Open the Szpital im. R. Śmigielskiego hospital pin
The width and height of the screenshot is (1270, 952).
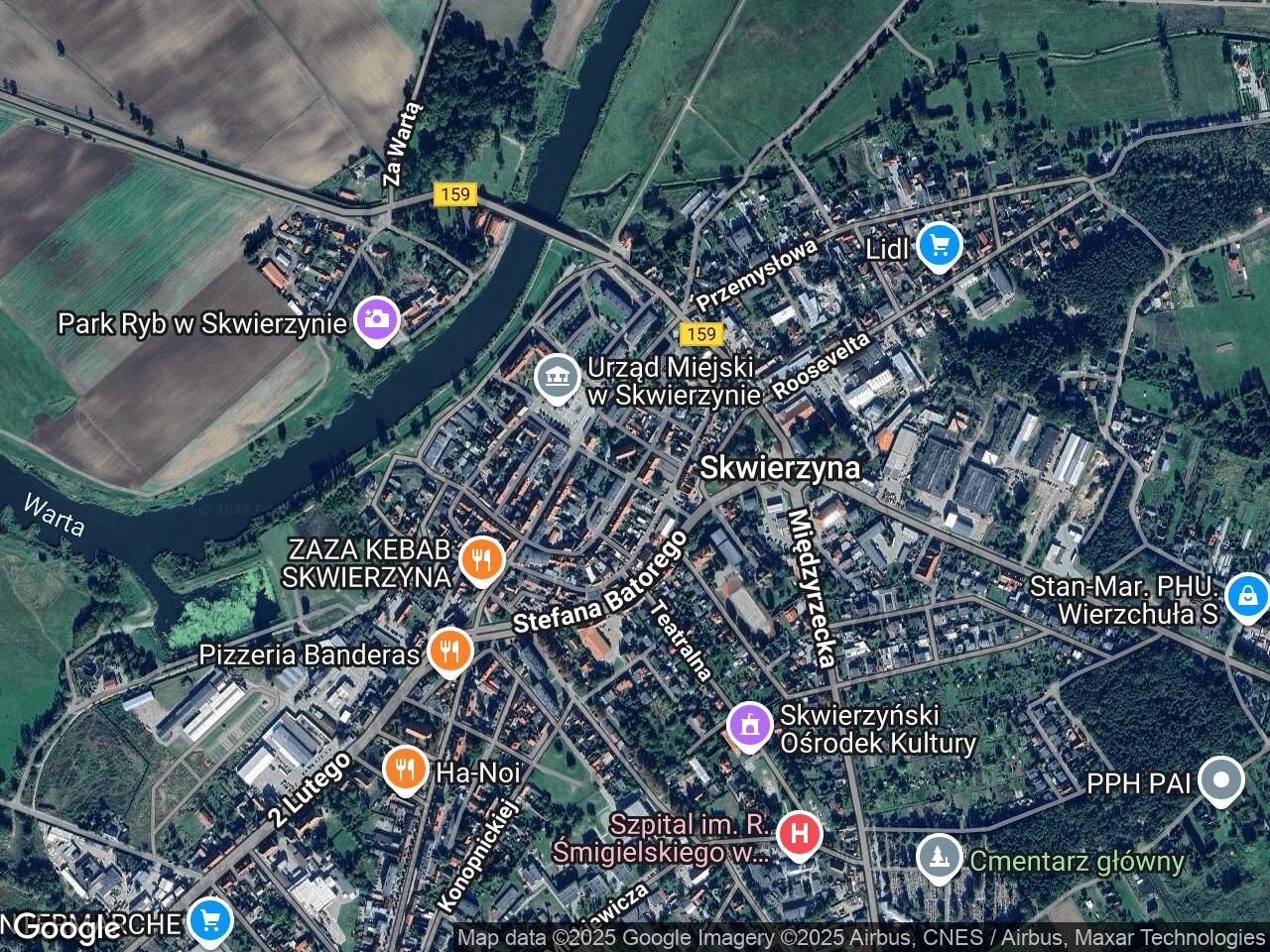coord(800,835)
